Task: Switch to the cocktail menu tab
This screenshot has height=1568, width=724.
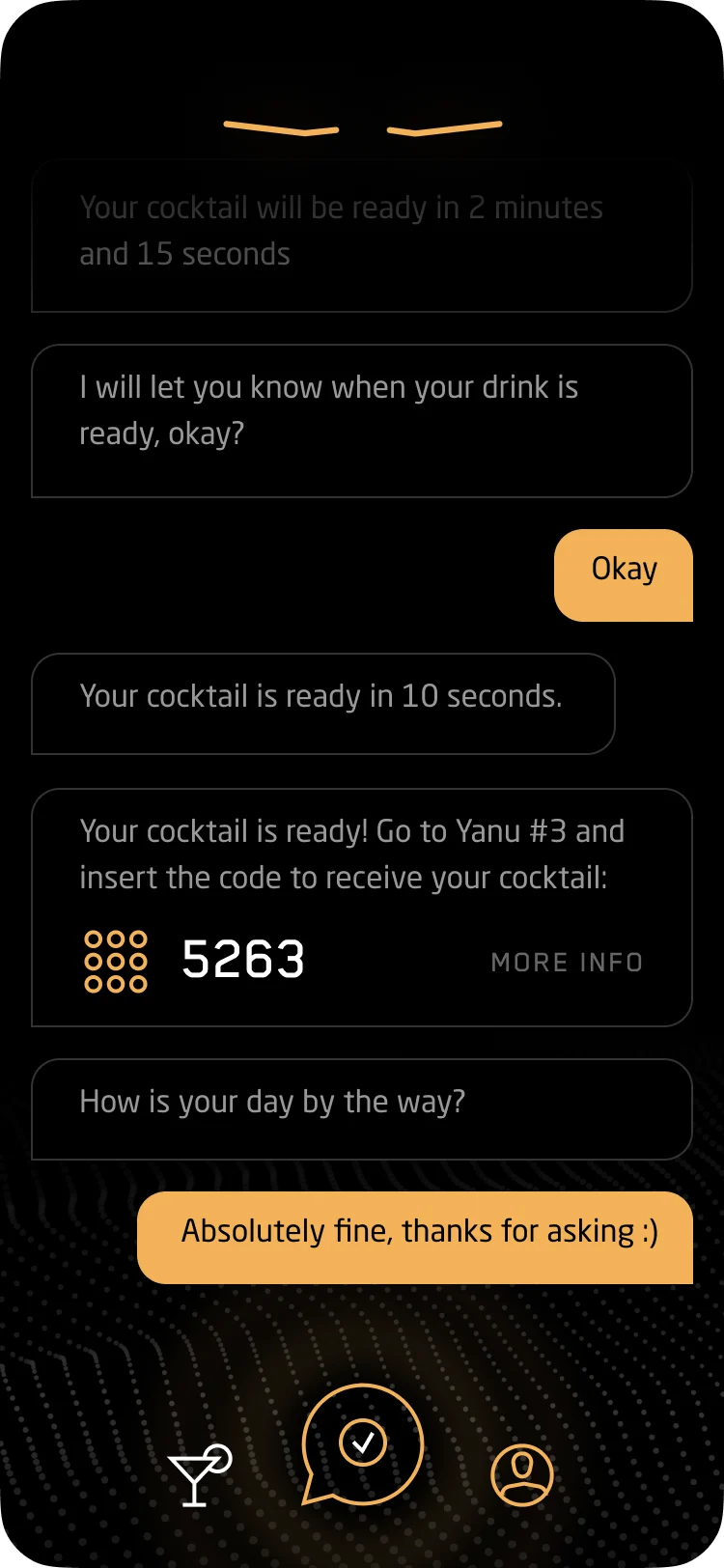Action: tap(200, 1475)
